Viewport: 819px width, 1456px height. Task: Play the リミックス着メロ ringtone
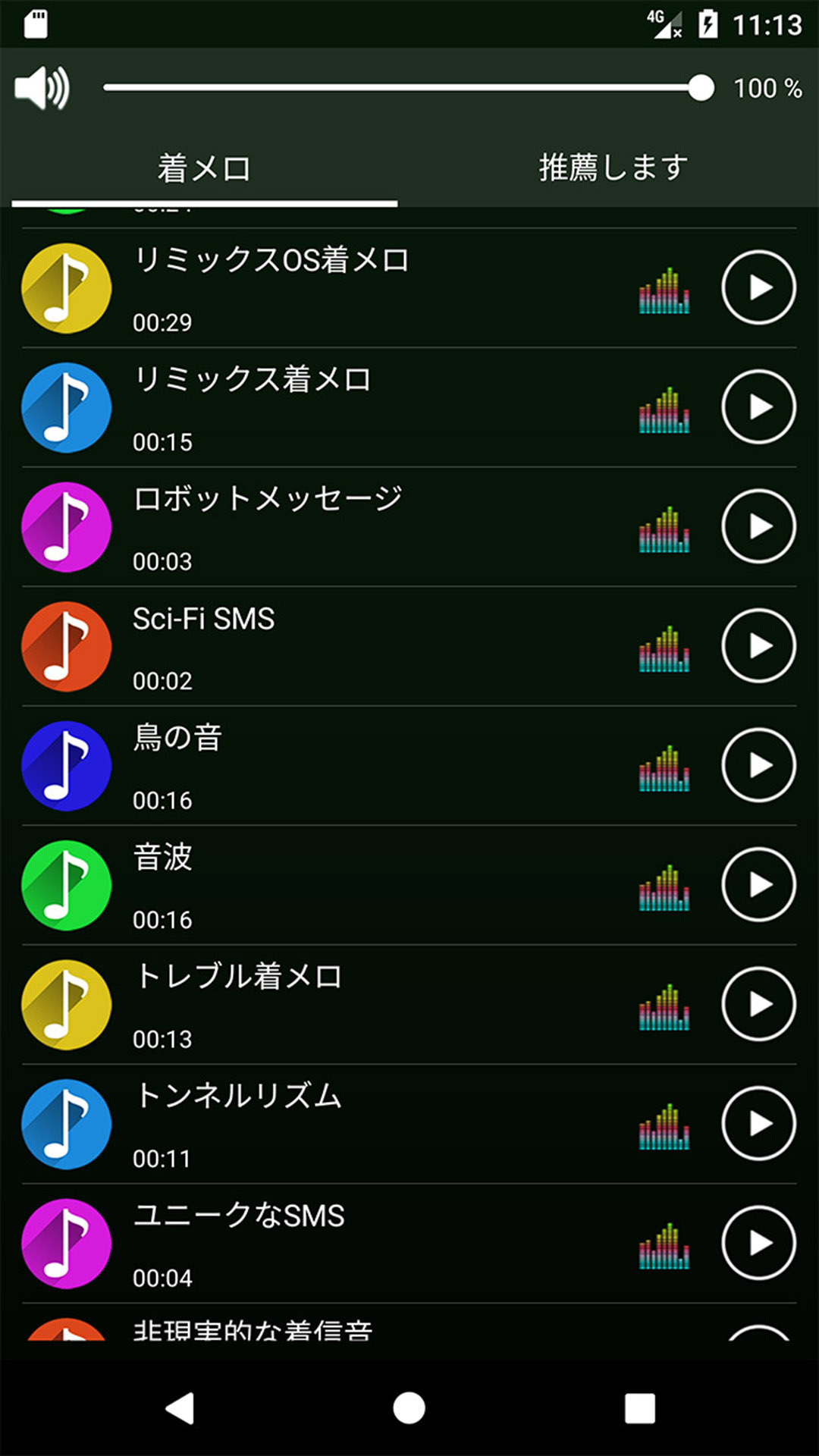pos(758,407)
